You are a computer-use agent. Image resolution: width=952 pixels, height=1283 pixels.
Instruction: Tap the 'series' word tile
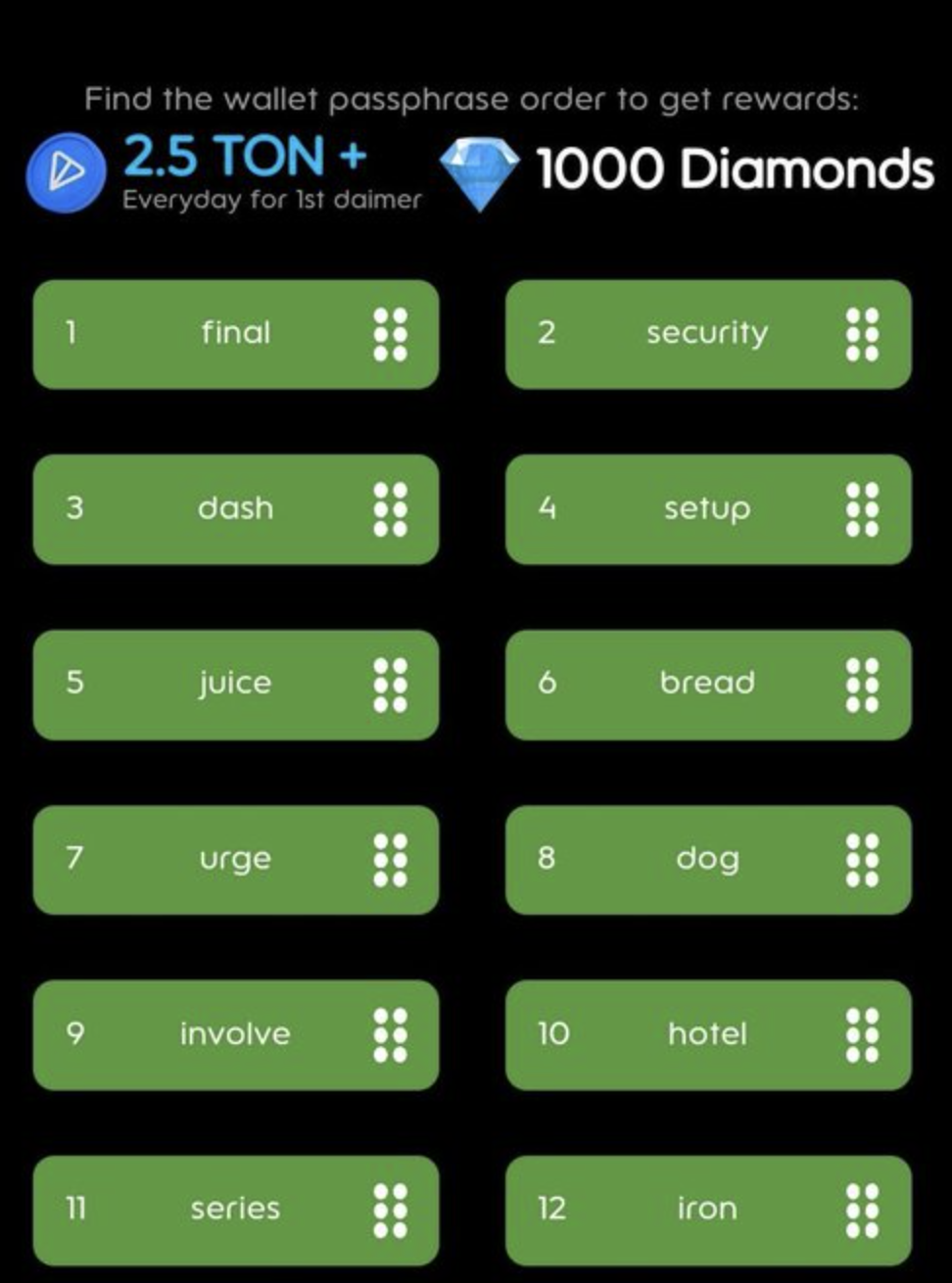(235, 1209)
